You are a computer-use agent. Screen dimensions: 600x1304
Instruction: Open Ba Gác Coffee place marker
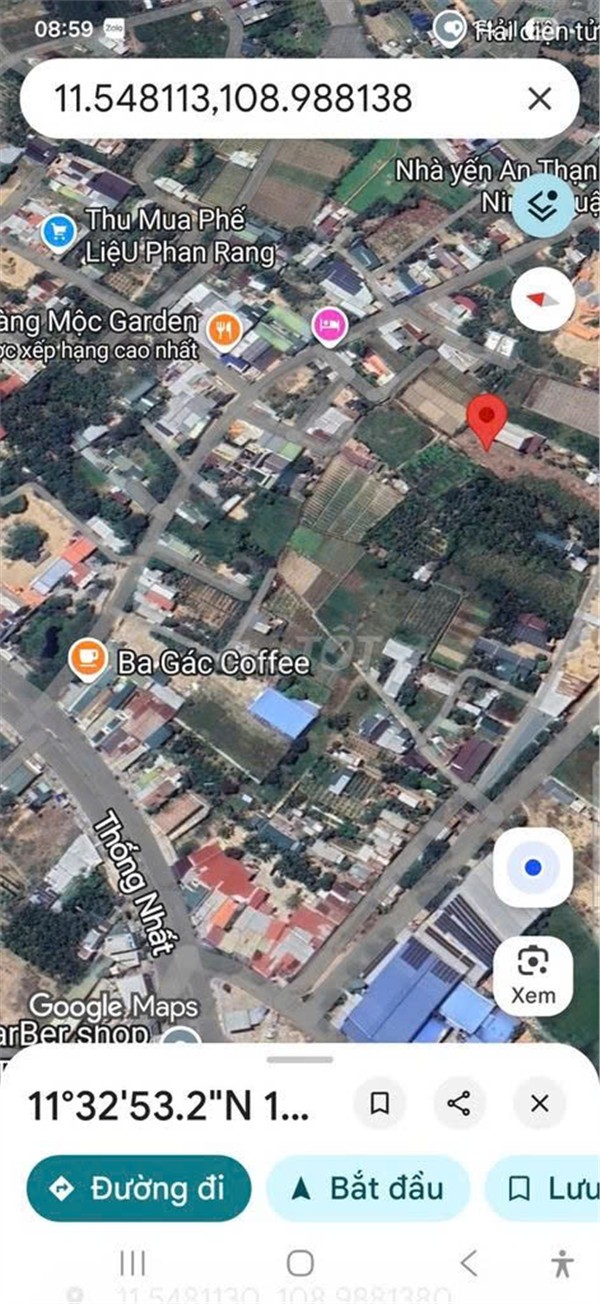coord(88,660)
